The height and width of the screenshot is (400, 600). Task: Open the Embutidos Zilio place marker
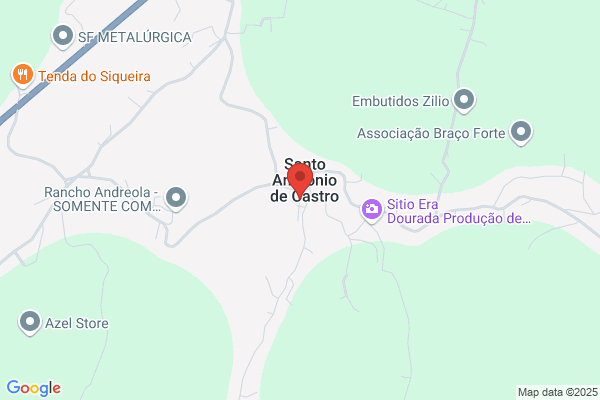[464, 101]
